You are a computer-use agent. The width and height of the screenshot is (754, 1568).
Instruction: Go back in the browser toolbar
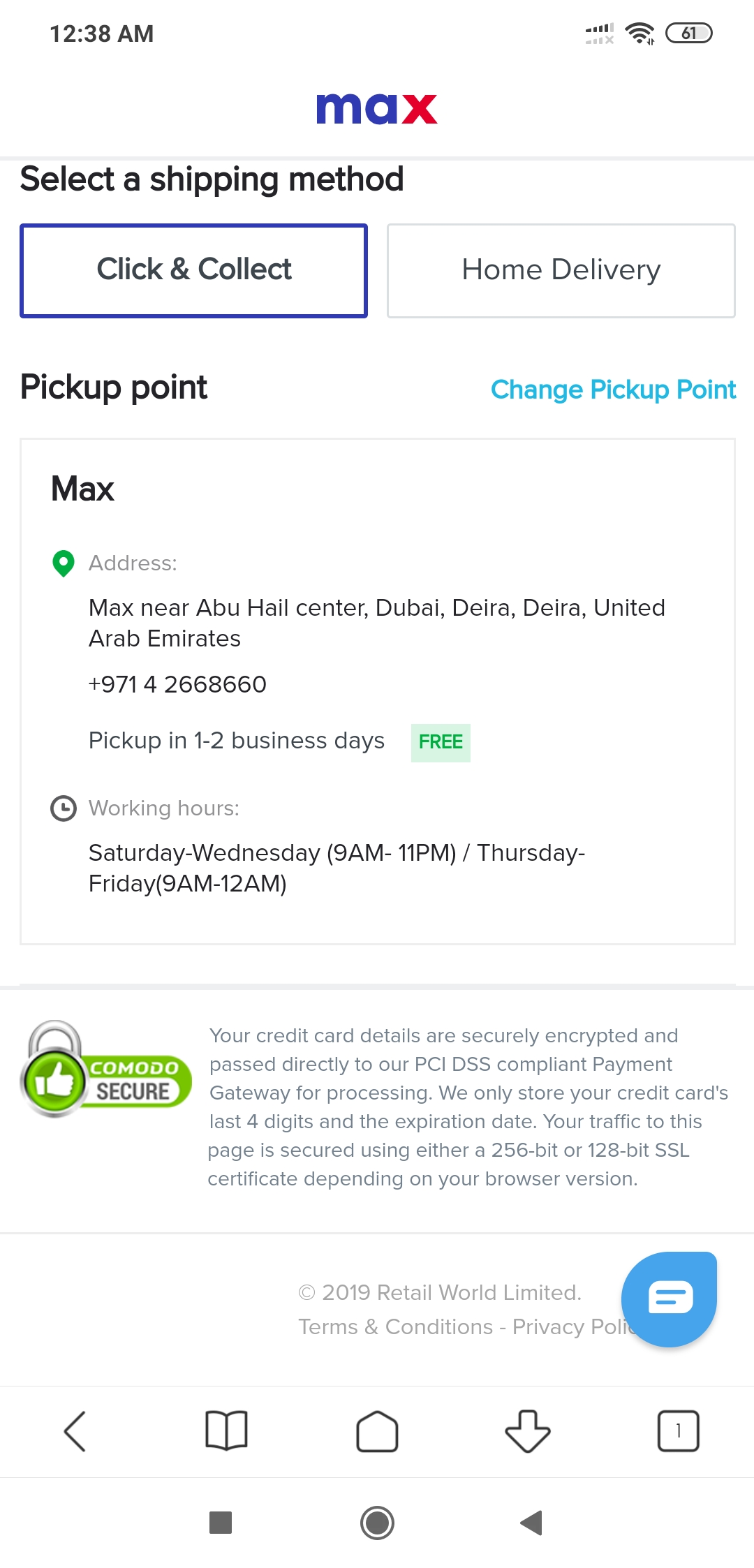[75, 1431]
